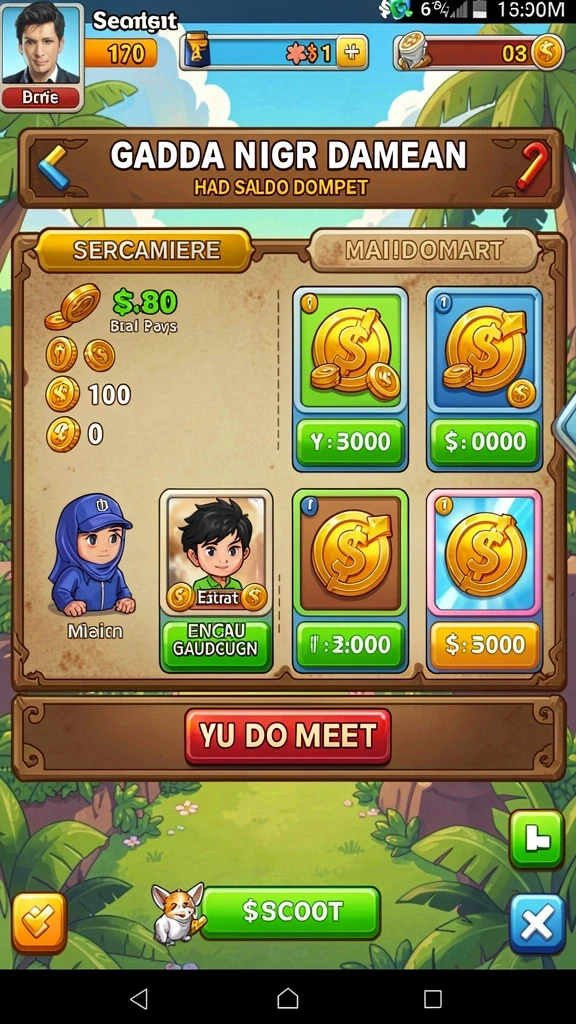Buy the coin pack priced Y:3000

pos(351,442)
